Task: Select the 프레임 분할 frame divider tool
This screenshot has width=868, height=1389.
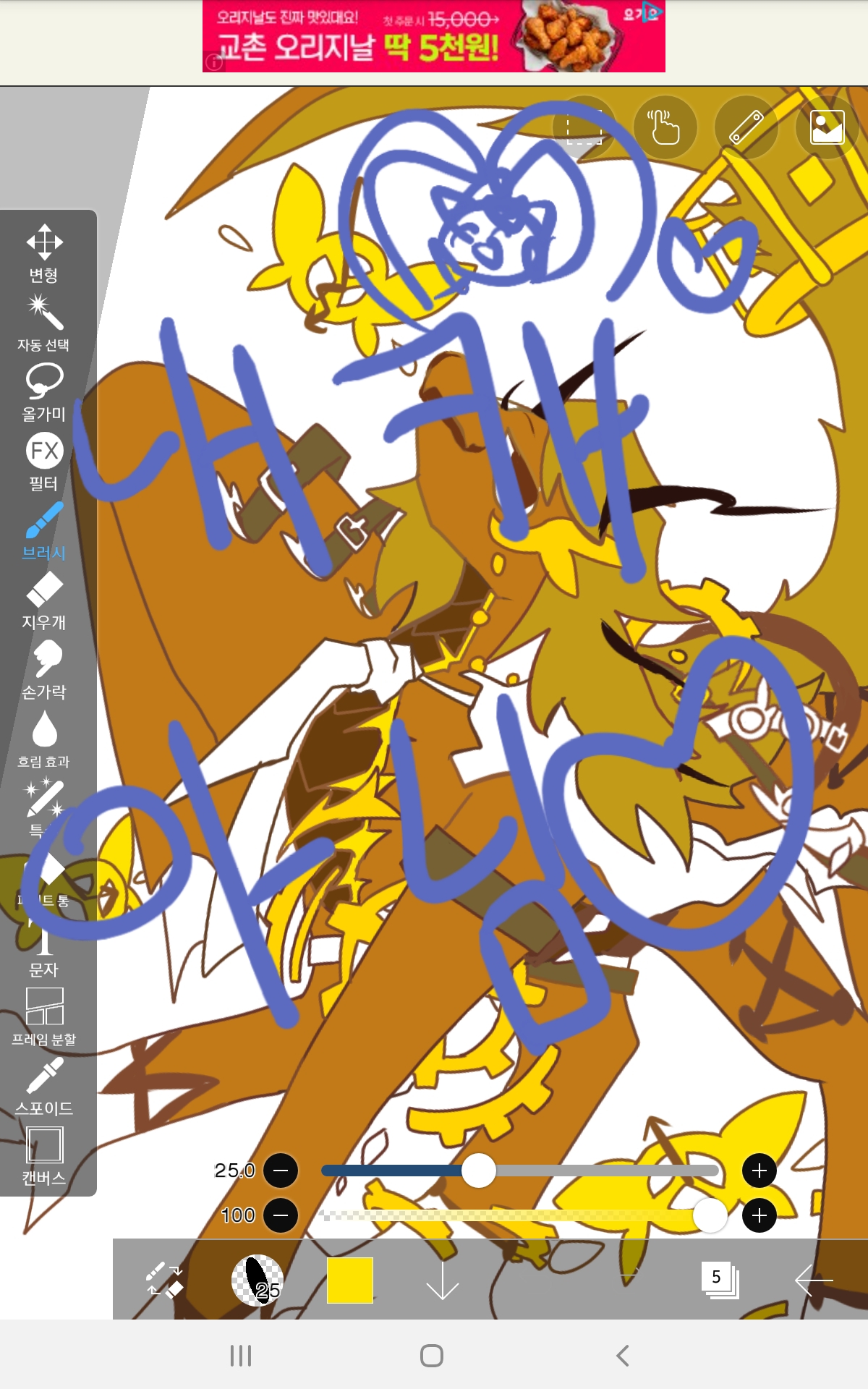Action: (44, 1016)
